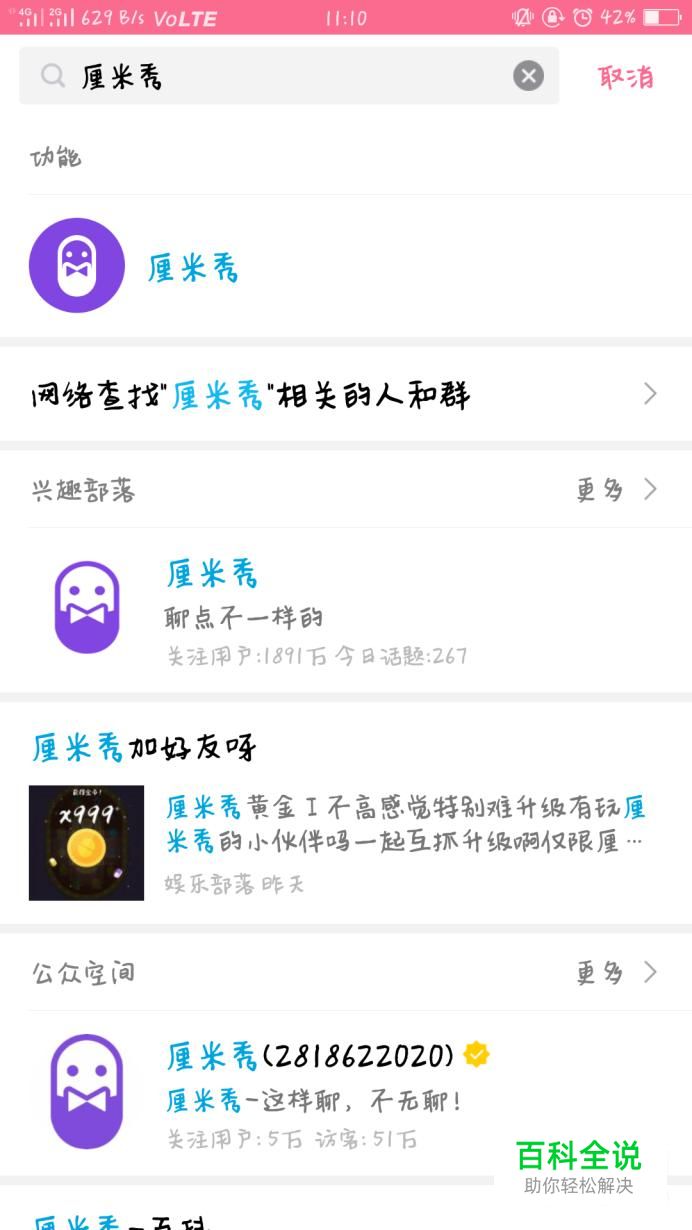Open 网络查找 related people and groups
Image resolution: width=692 pixels, height=1230 pixels.
(x=345, y=395)
